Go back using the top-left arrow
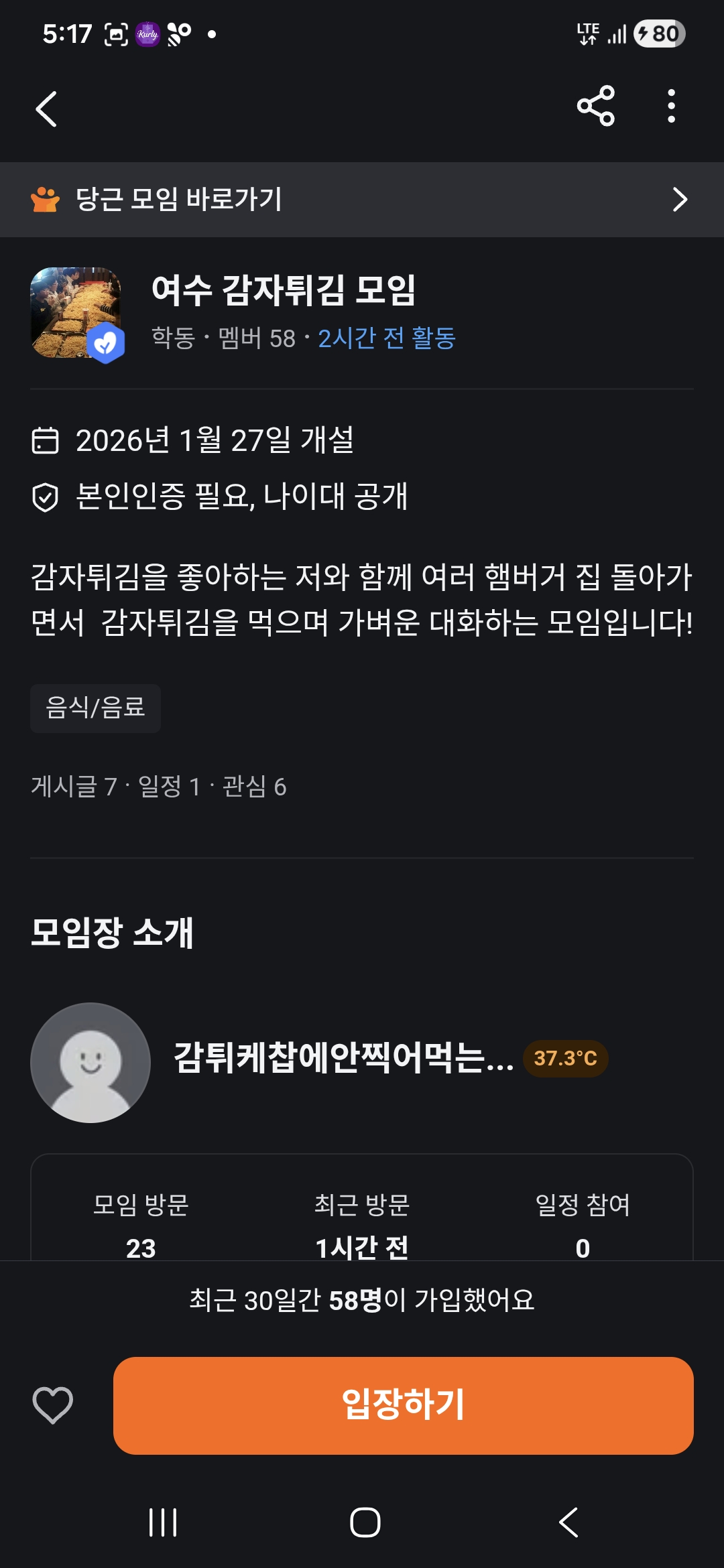The image size is (724, 1568). (x=46, y=109)
